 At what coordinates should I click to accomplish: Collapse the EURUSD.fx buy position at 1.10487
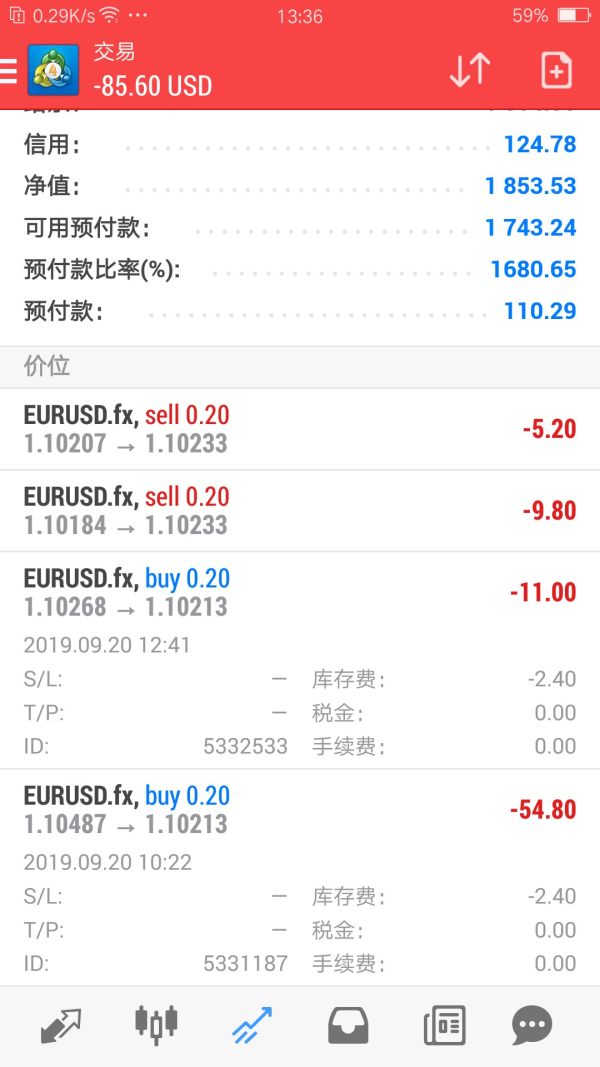coord(300,810)
